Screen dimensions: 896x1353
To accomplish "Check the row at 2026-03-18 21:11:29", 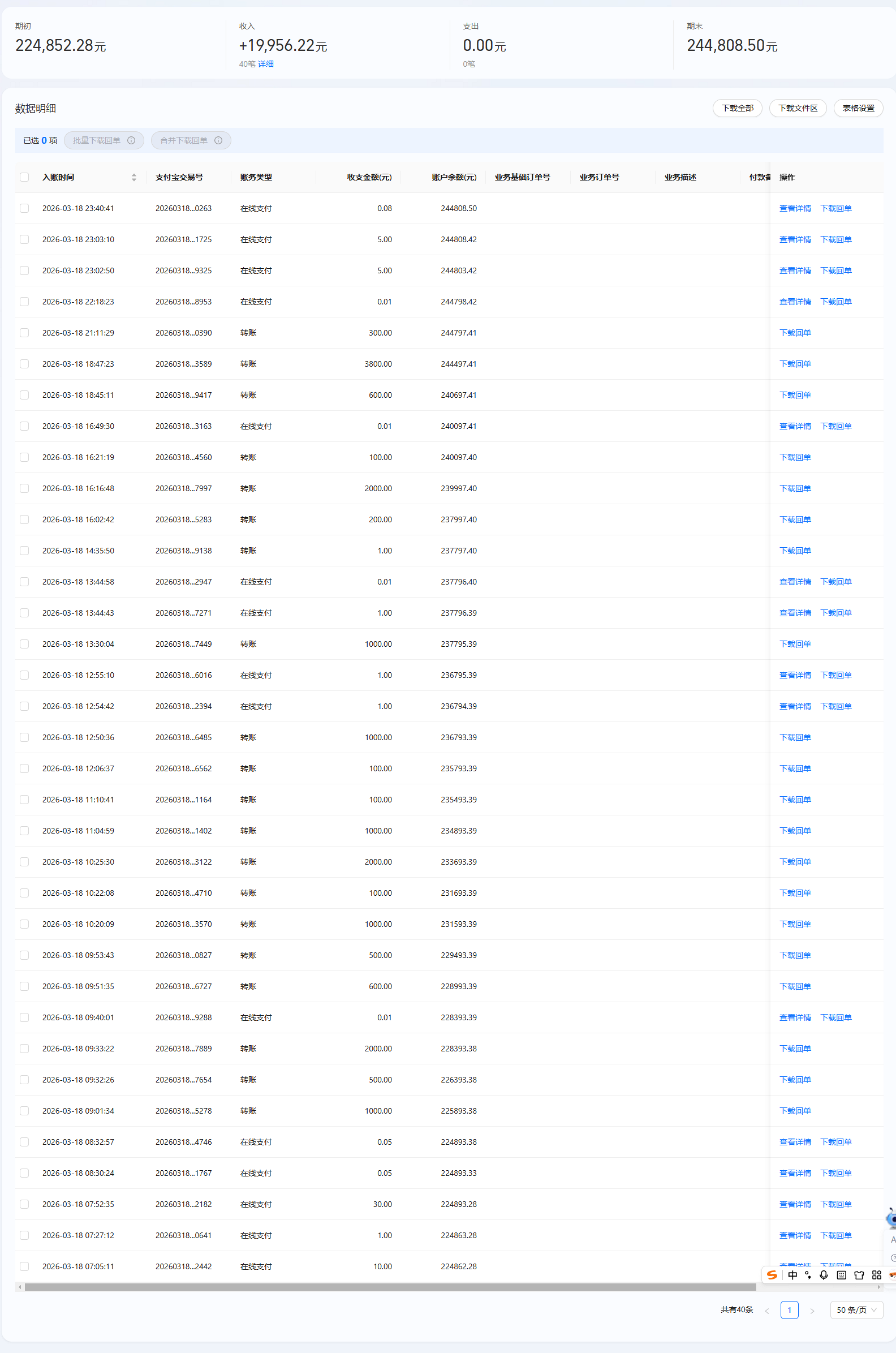I will (x=24, y=333).
